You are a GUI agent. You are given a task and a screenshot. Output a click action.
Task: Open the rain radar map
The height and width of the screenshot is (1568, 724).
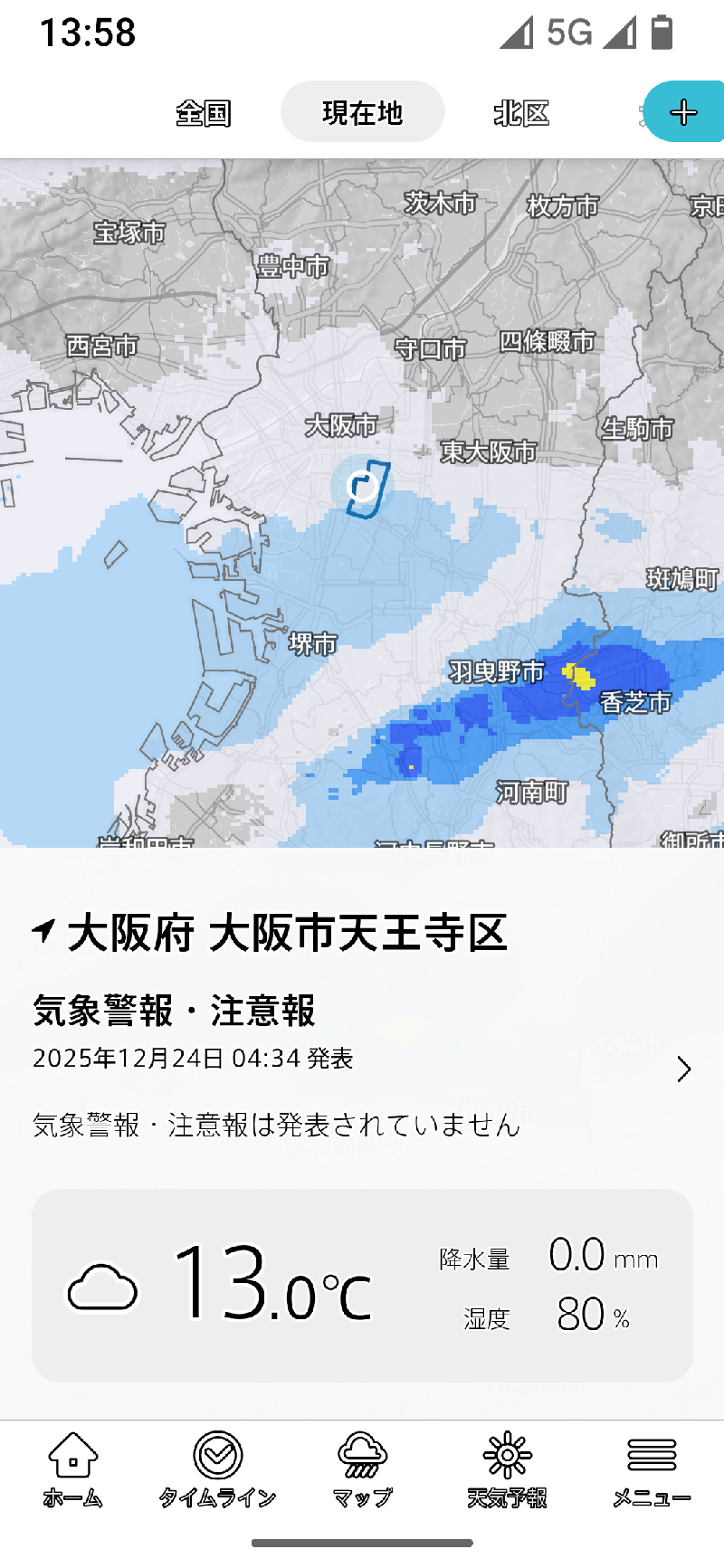[x=362, y=543]
